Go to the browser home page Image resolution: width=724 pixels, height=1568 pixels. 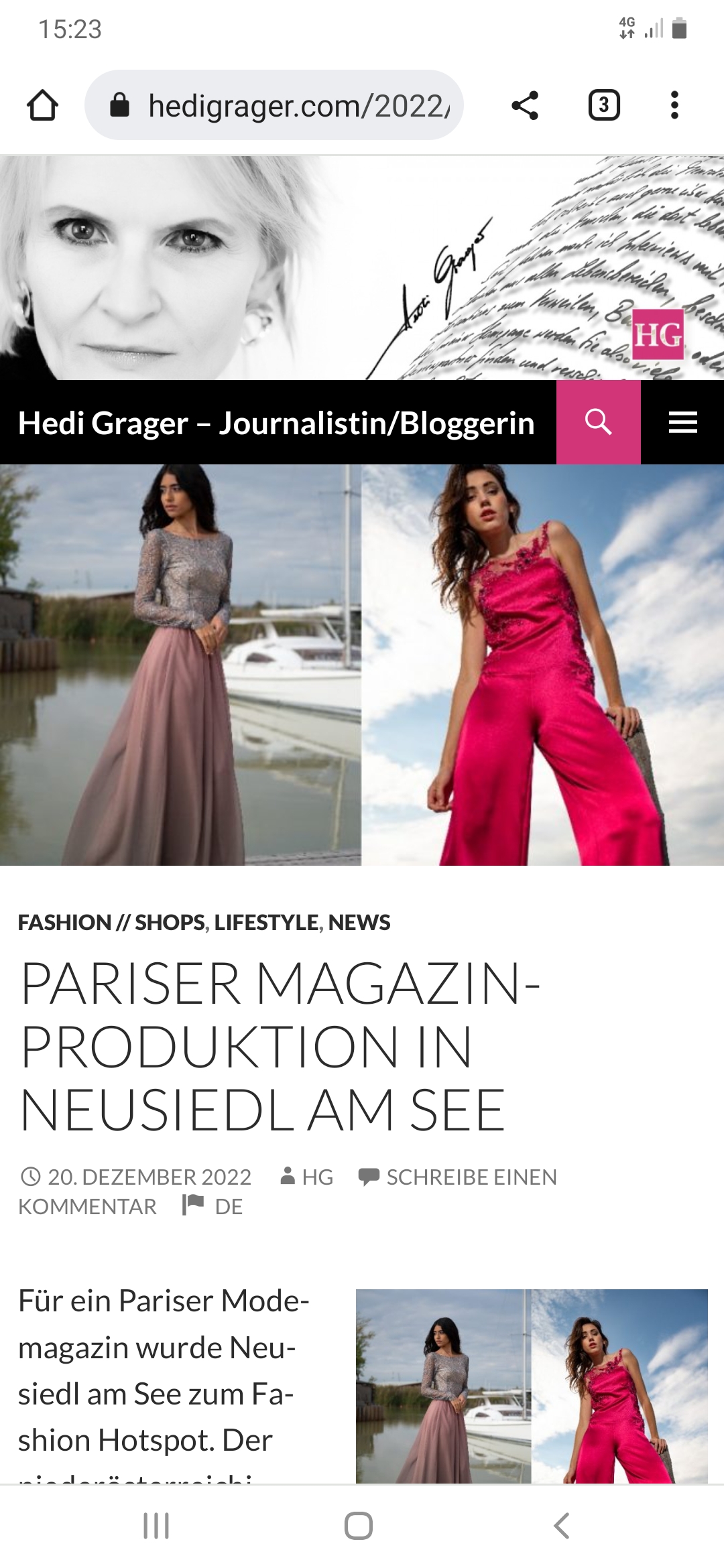click(42, 105)
